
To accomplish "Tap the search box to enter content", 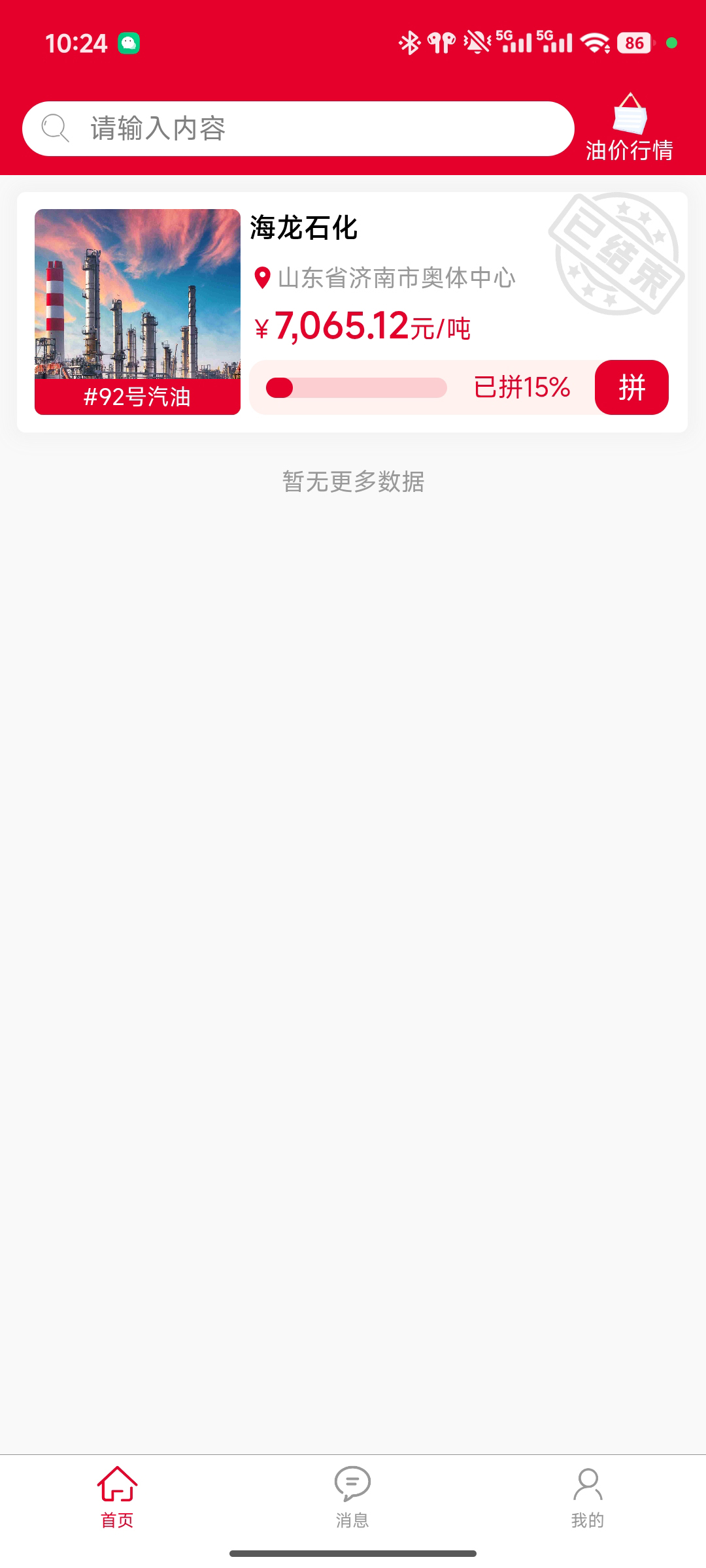I will coord(298,129).
